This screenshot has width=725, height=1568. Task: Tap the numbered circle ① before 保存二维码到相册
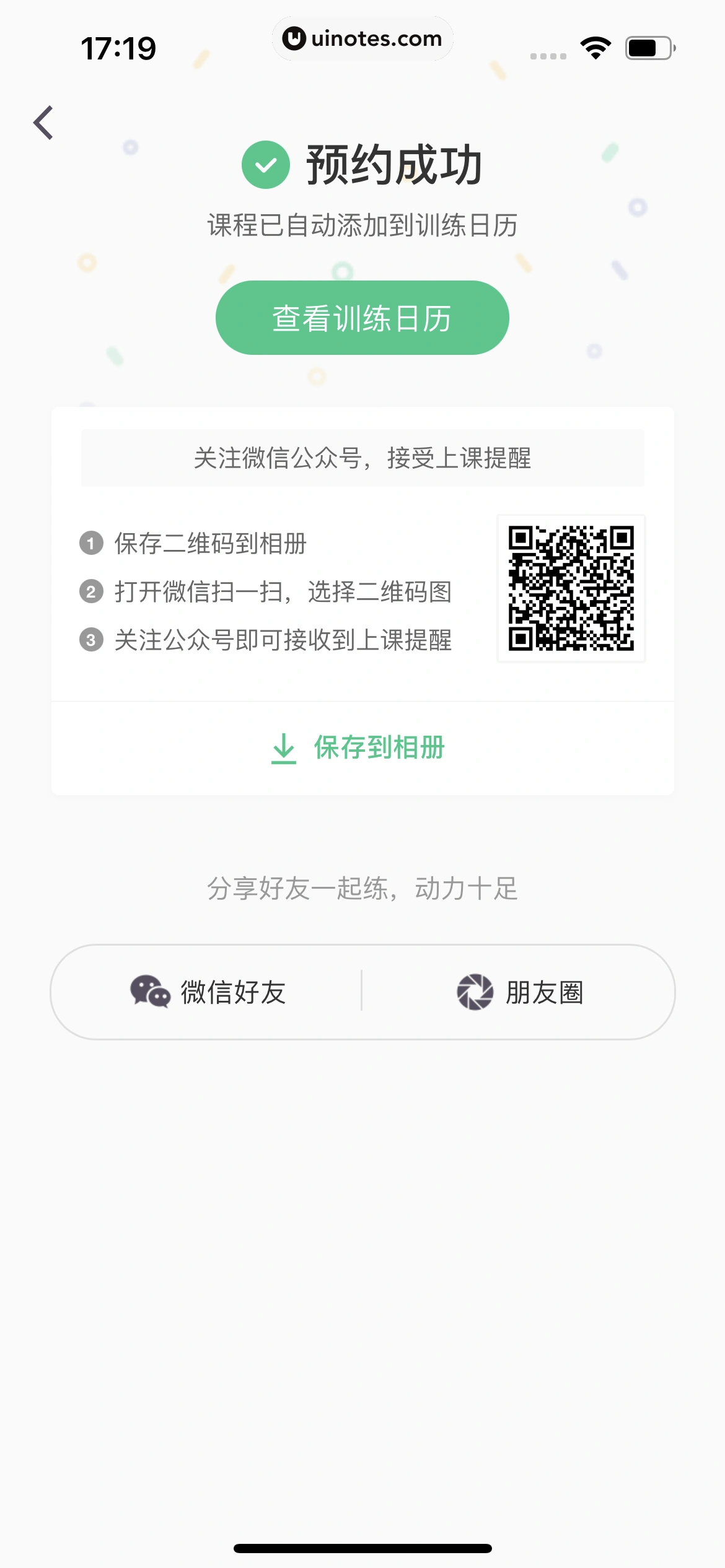pyautogui.click(x=91, y=544)
